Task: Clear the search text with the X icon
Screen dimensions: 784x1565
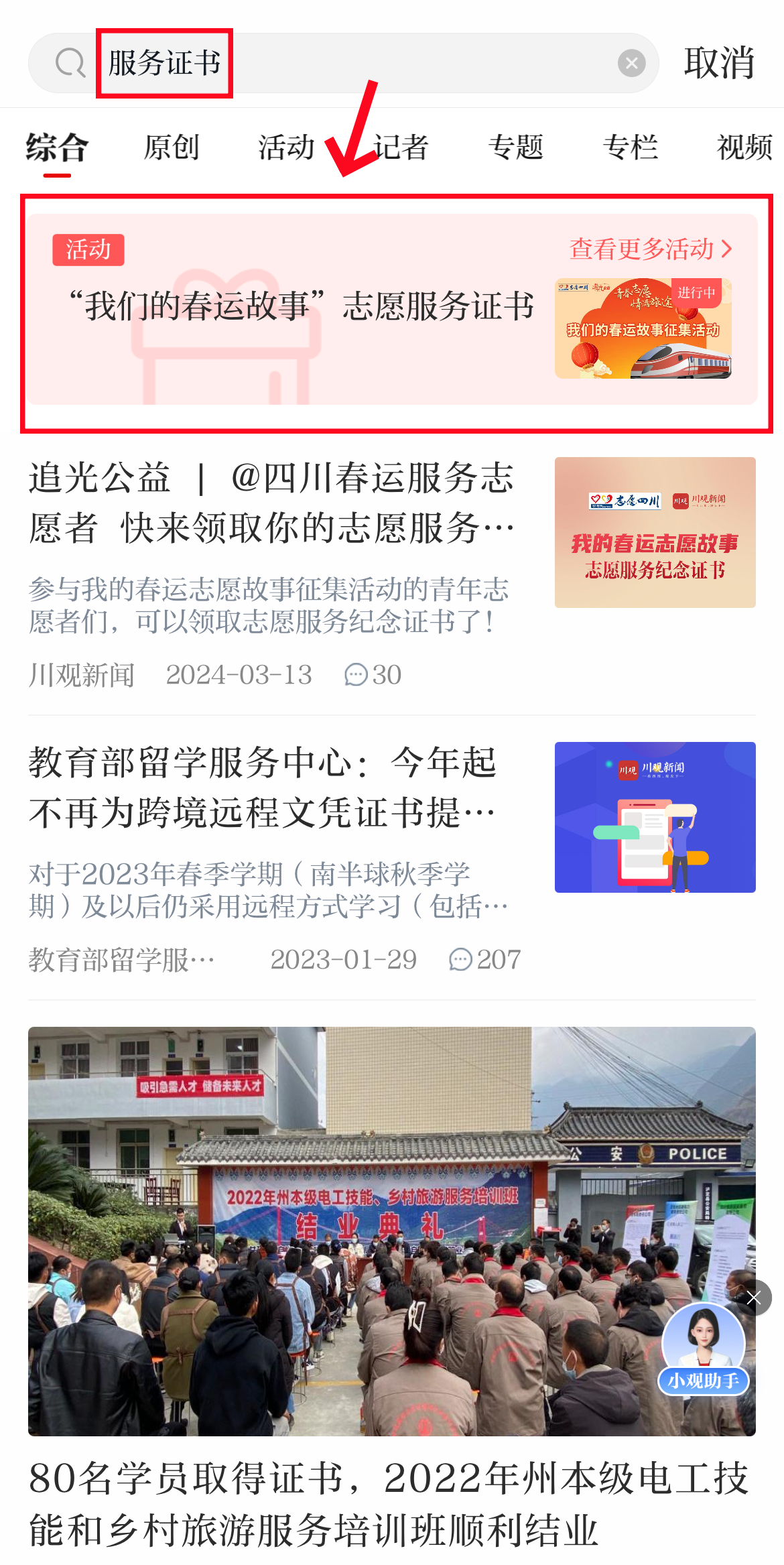Action: [631, 64]
